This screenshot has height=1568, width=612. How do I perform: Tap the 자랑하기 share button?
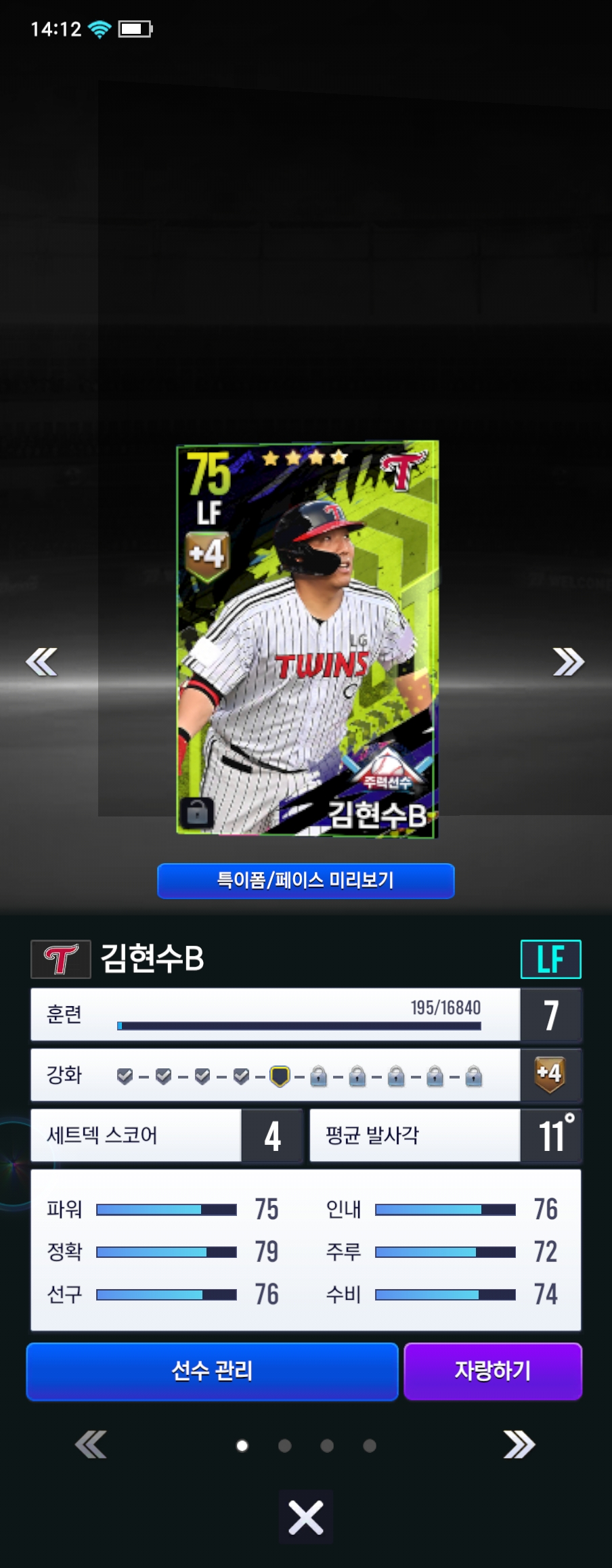(x=493, y=1371)
